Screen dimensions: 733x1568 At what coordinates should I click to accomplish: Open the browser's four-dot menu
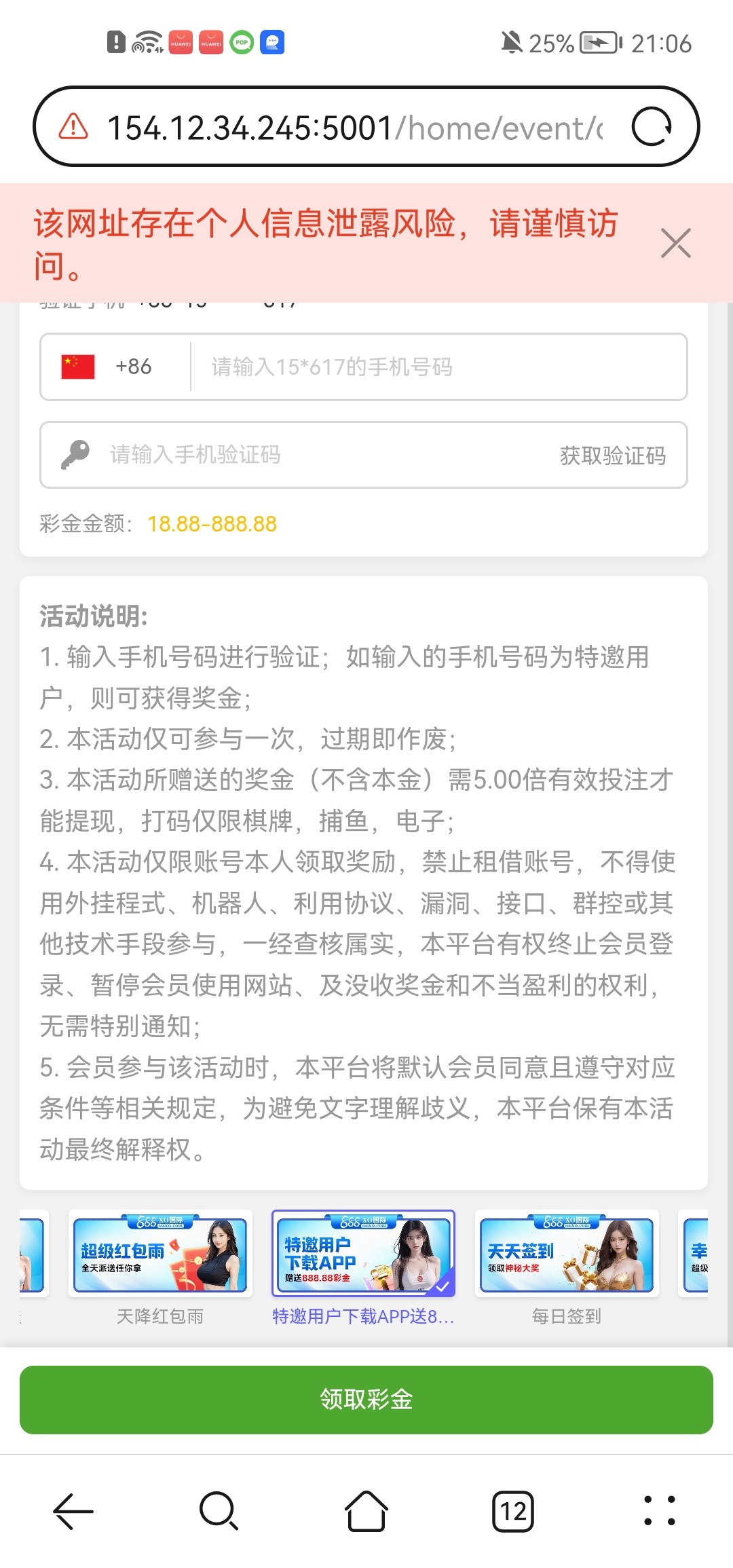pyautogui.click(x=659, y=1511)
